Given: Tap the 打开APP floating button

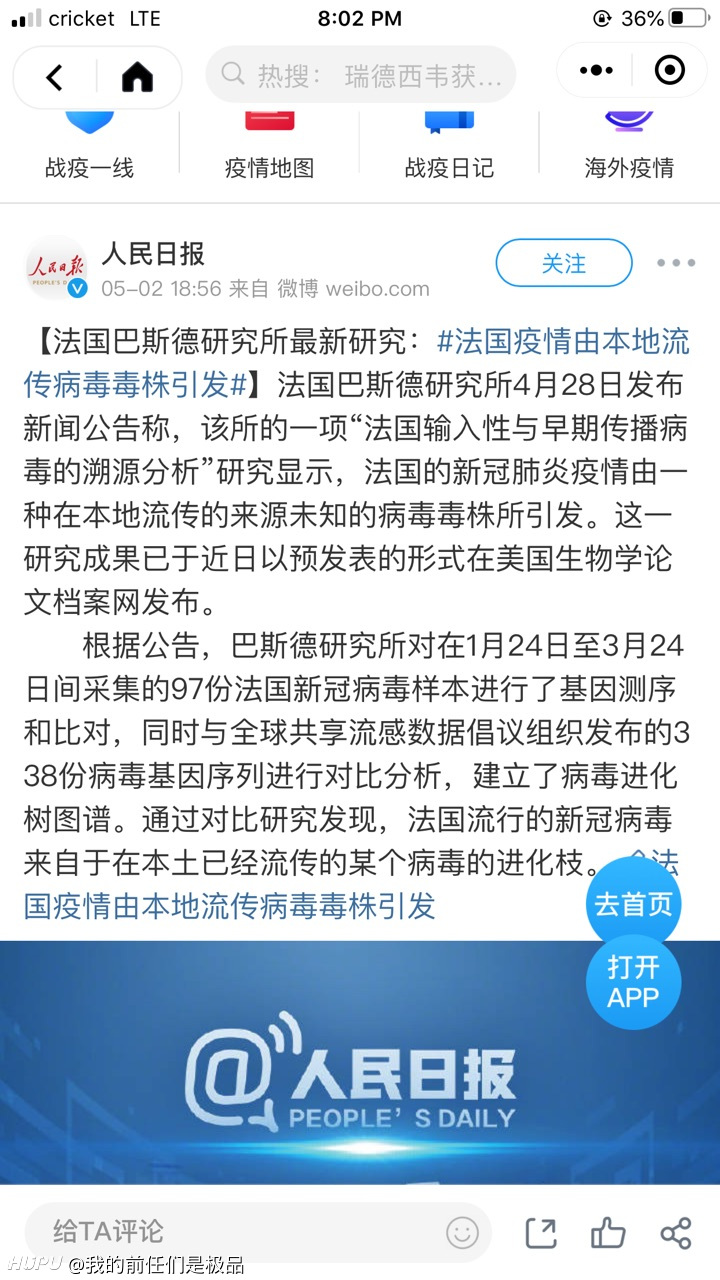Looking at the screenshot, I should click(x=634, y=982).
